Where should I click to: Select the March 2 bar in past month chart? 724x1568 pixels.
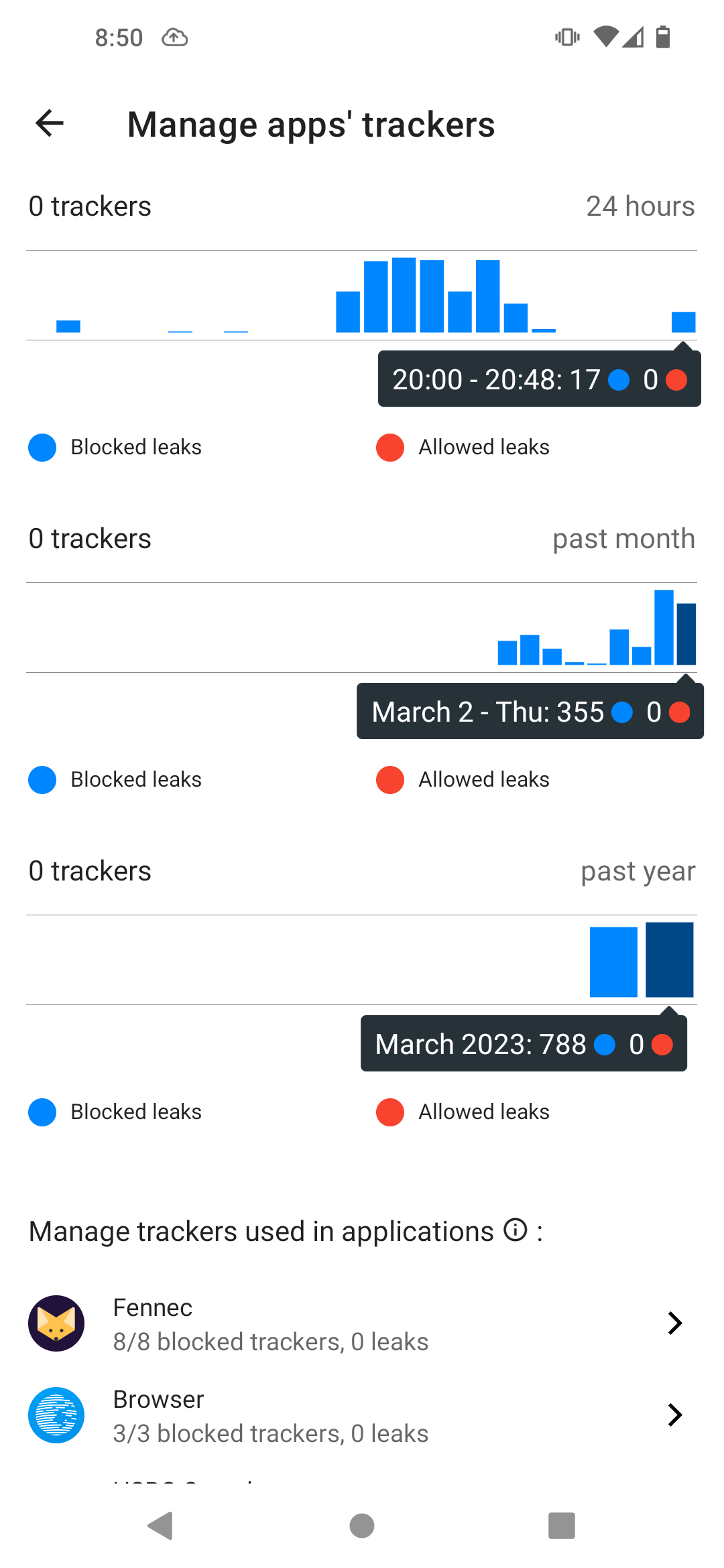click(x=686, y=634)
